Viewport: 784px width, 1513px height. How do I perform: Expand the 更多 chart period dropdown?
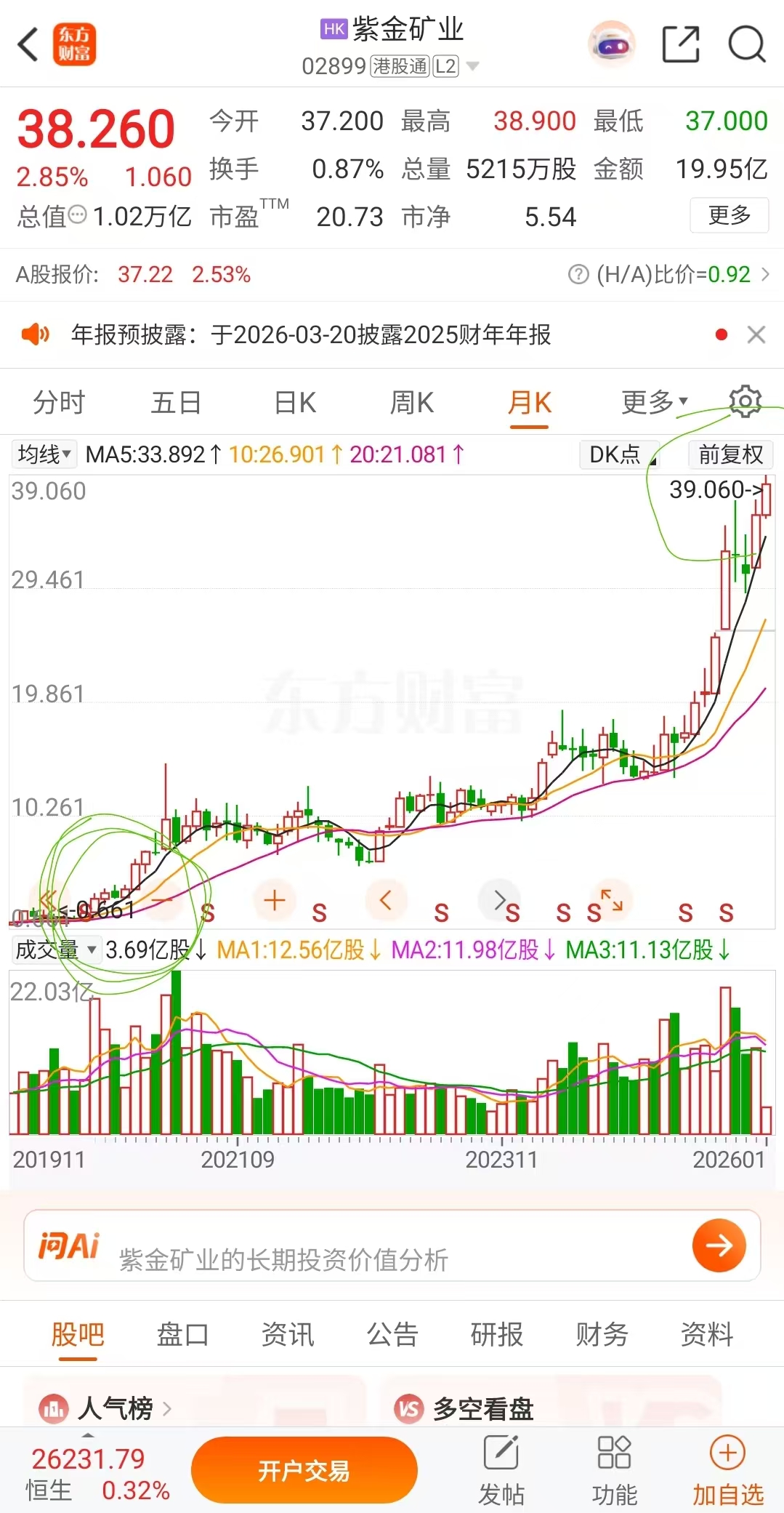[x=653, y=402]
